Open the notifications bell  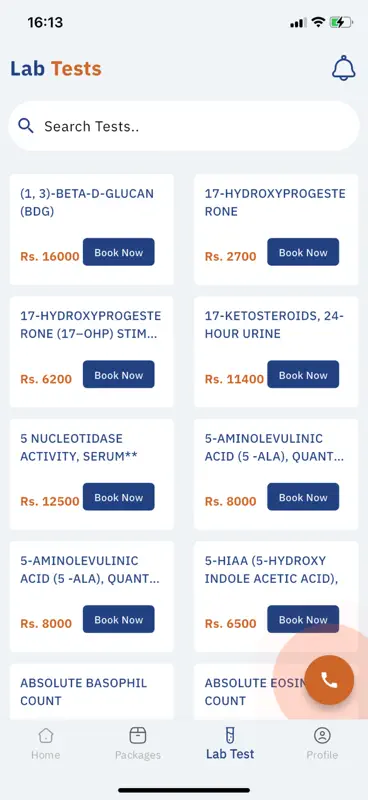click(344, 68)
